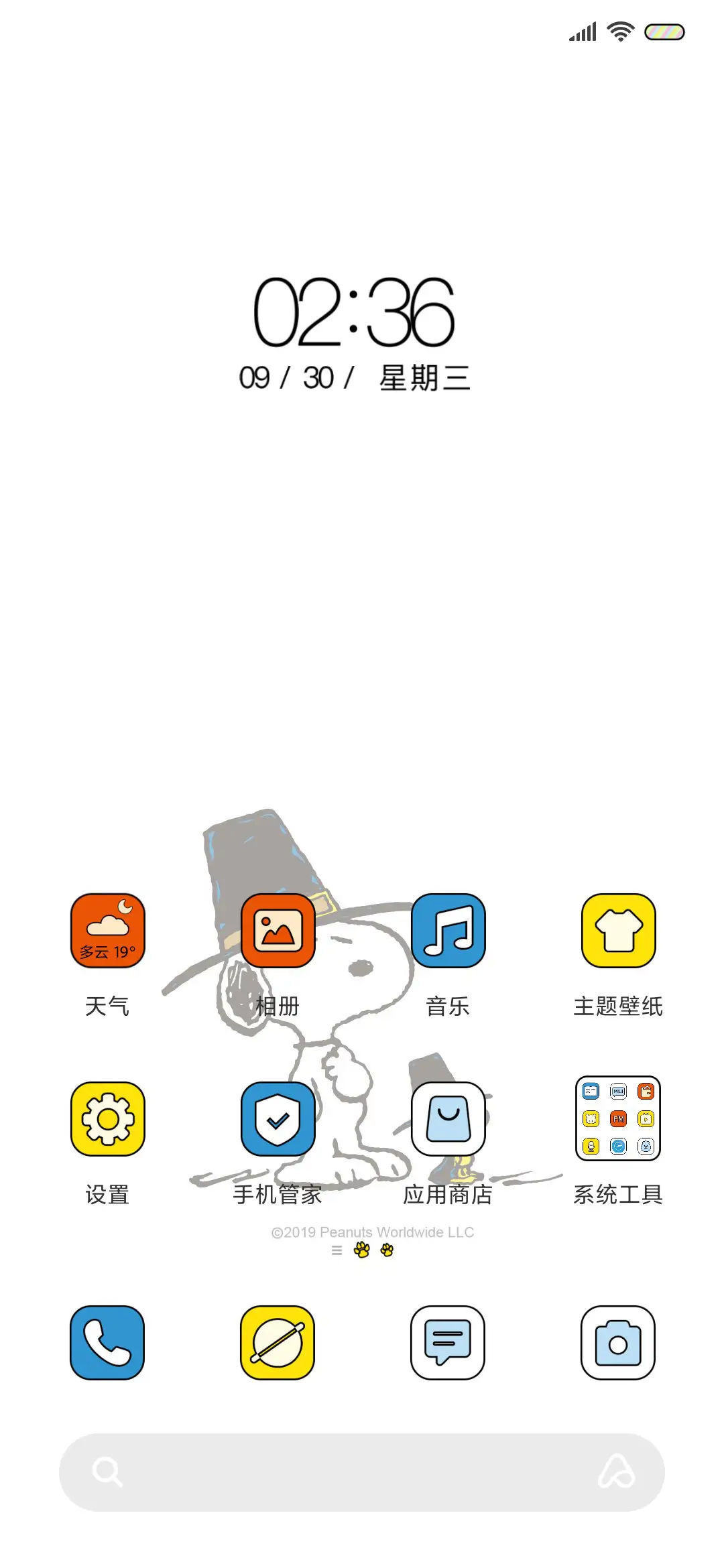Open the 应用商店 app store
The height and width of the screenshot is (1568, 724).
[448, 1119]
